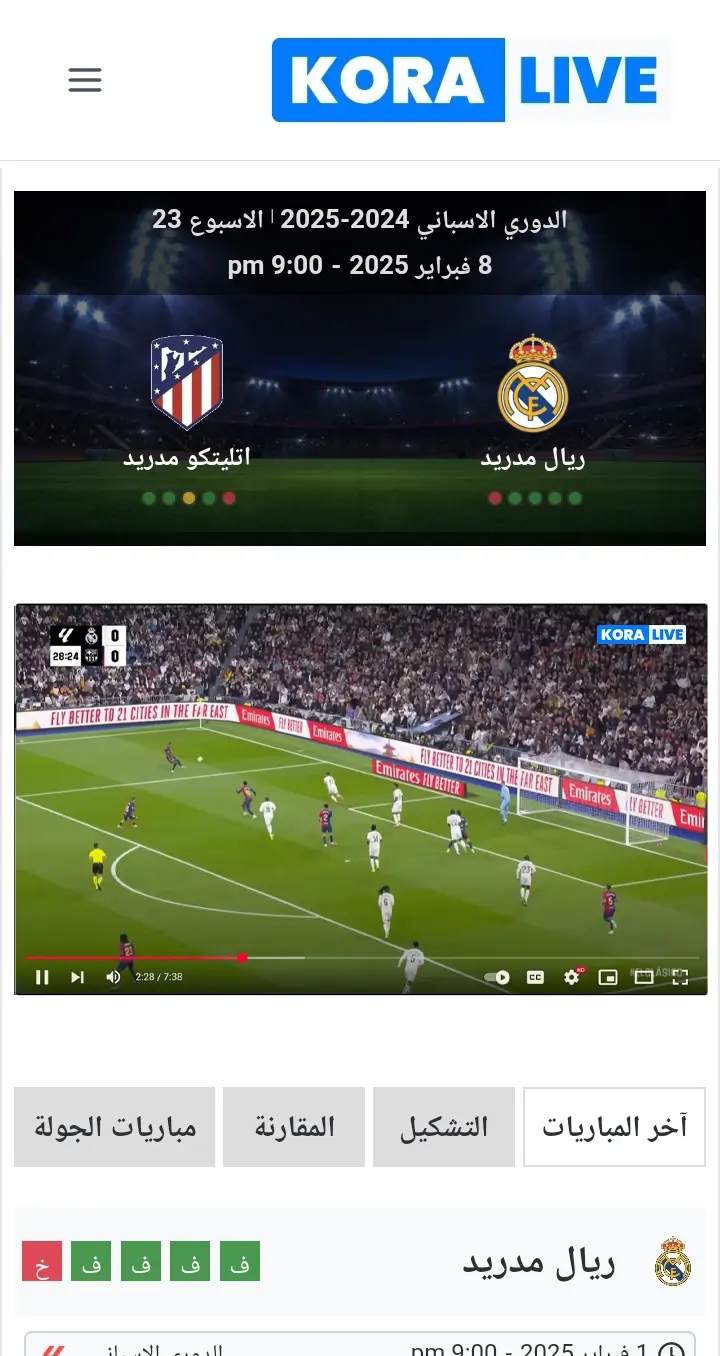The image size is (720, 1356).
Task: Toggle autoplay in the video player
Action: coord(497,977)
